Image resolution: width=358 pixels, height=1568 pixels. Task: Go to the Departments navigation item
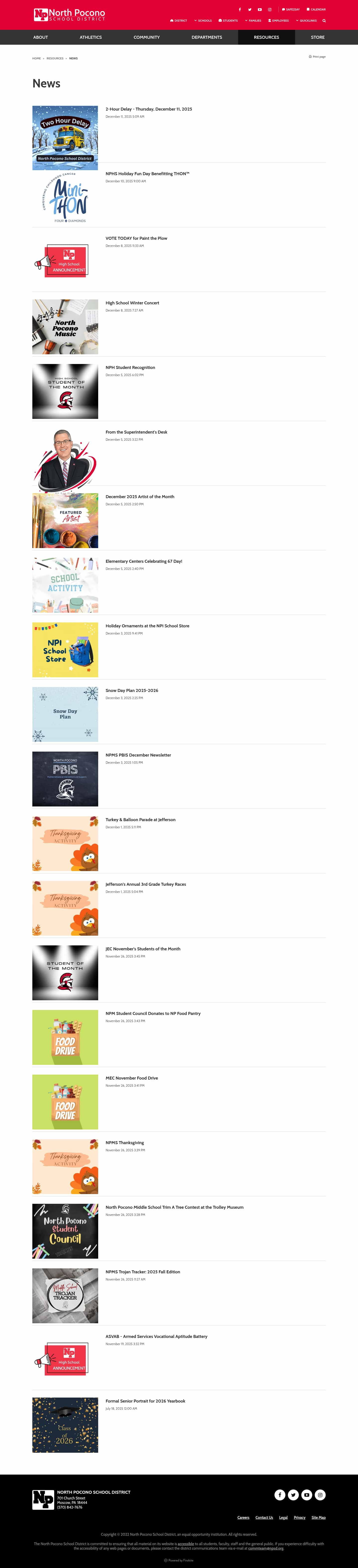coord(206,37)
